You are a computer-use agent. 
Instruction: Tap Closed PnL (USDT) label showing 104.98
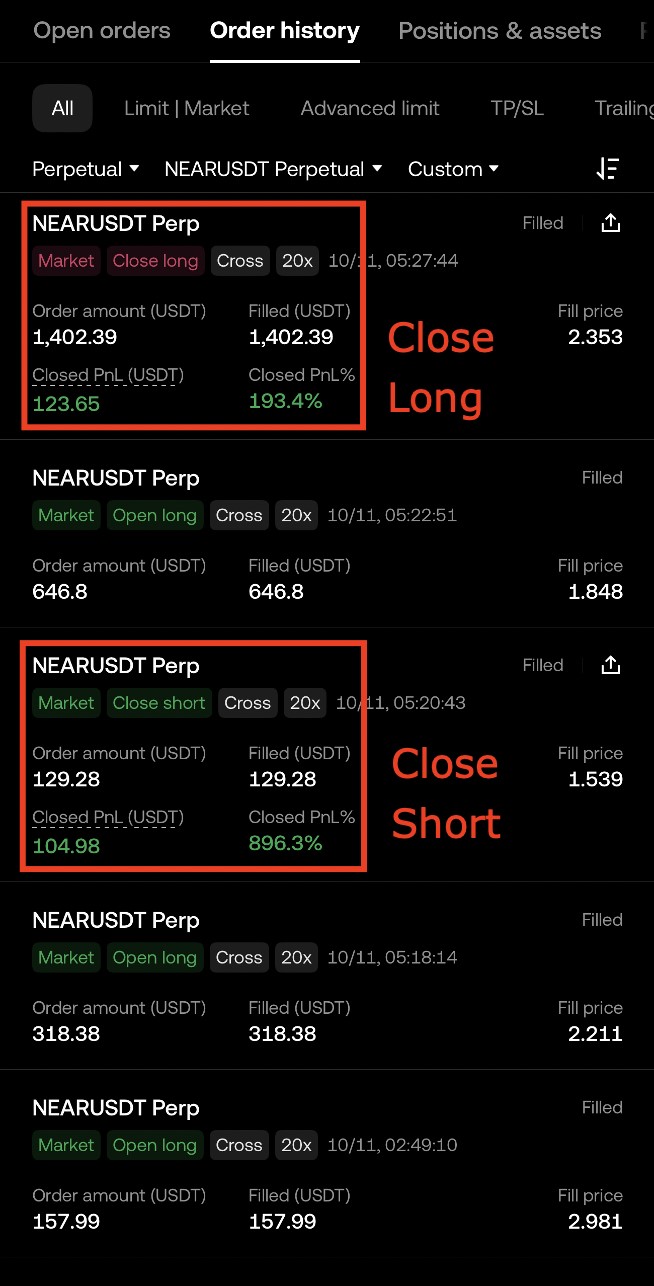coord(108,817)
